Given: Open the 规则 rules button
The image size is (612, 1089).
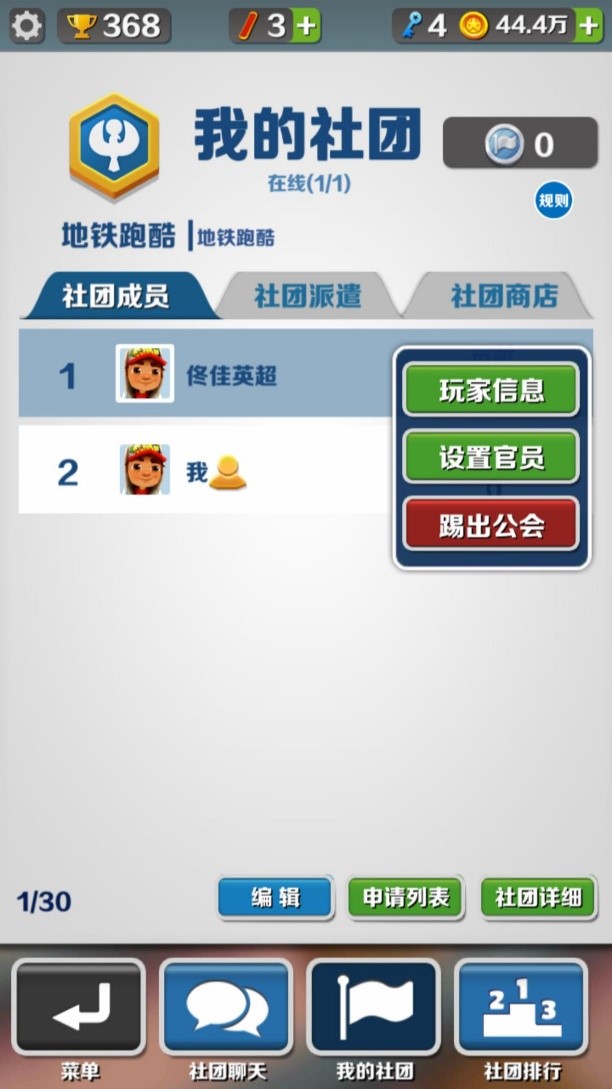Looking at the screenshot, I should [x=553, y=201].
